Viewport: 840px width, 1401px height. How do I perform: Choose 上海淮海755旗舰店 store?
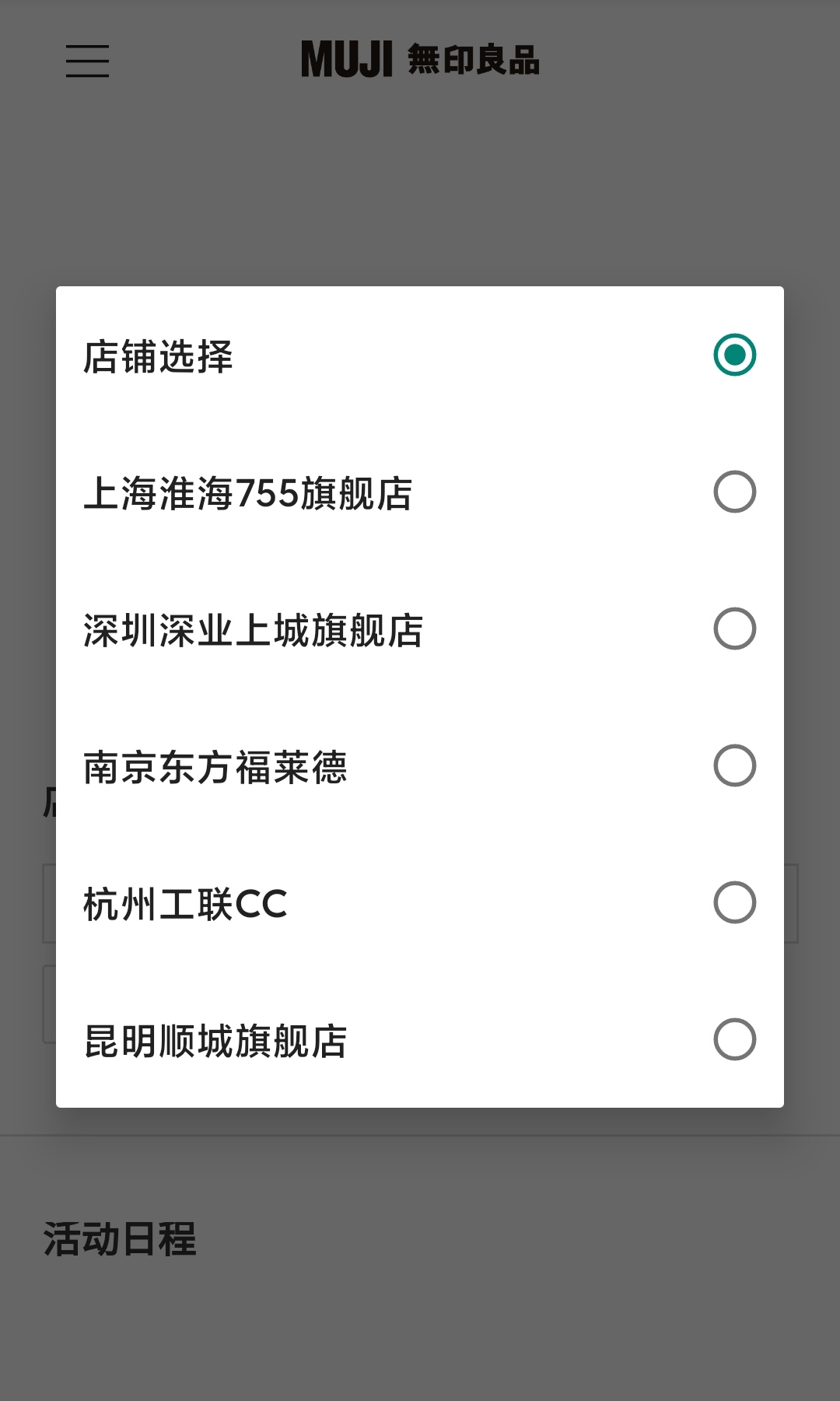click(x=420, y=492)
